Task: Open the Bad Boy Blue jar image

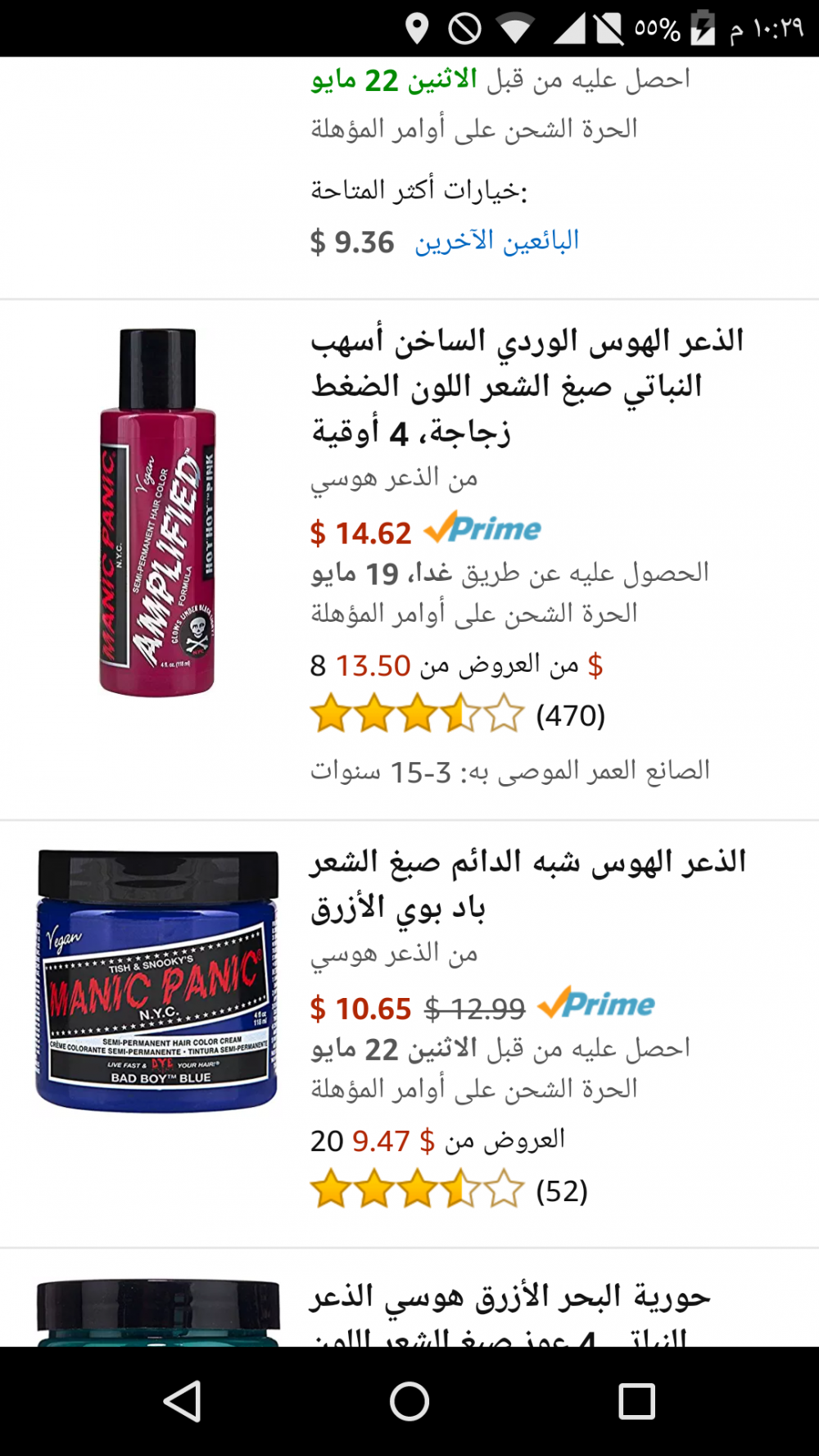Action: coord(157,981)
